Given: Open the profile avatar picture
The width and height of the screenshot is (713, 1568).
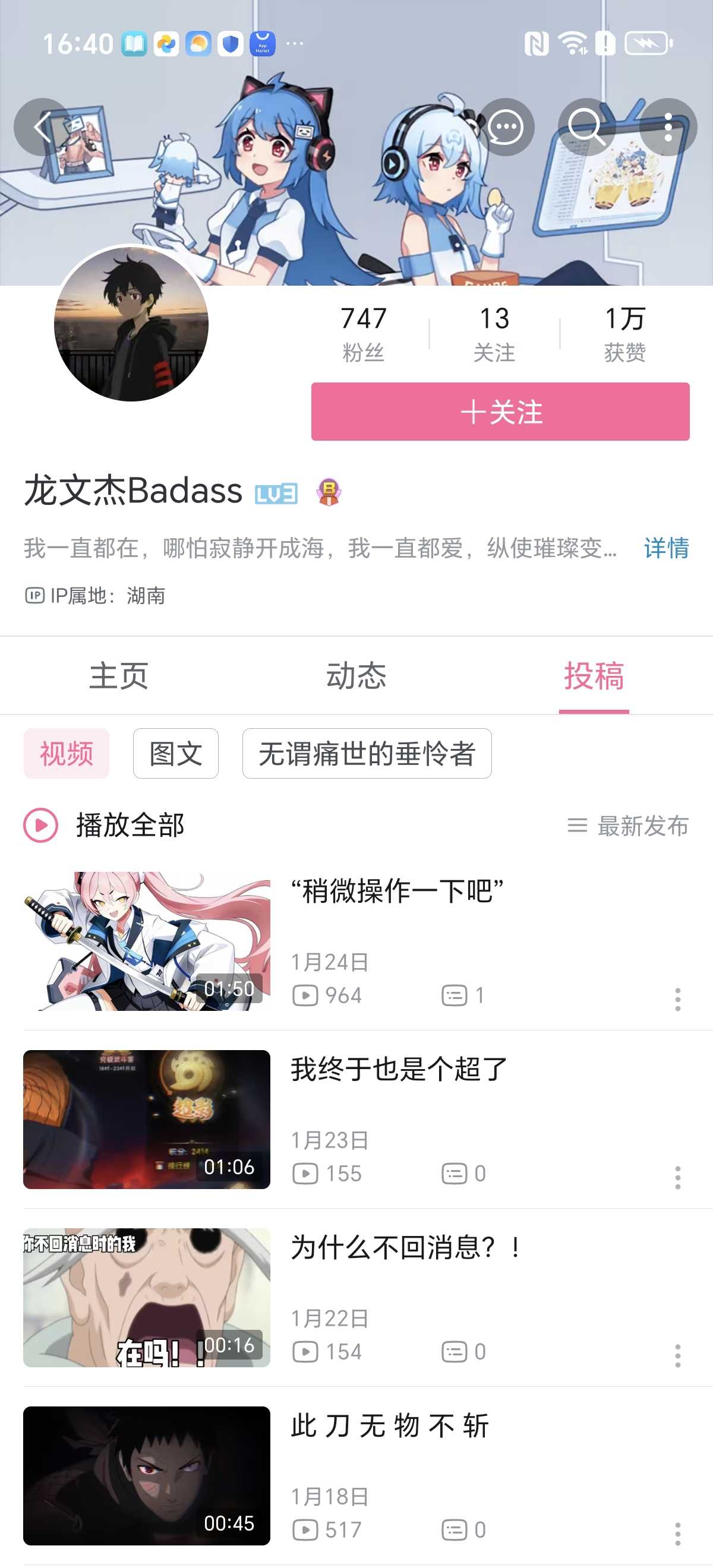Looking at the screenshot, I should coord(131,324).
